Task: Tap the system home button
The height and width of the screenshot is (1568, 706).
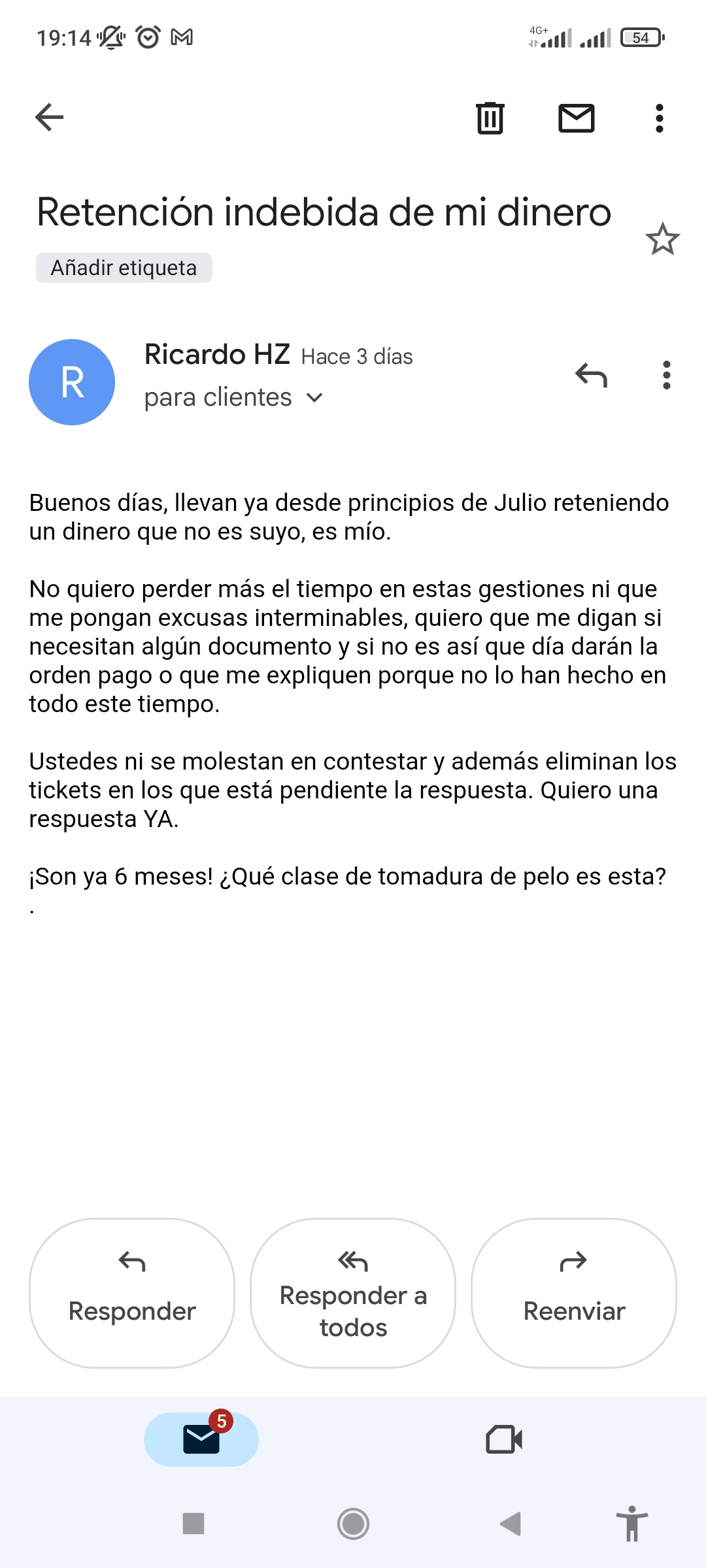Action: click(353, 1524)
